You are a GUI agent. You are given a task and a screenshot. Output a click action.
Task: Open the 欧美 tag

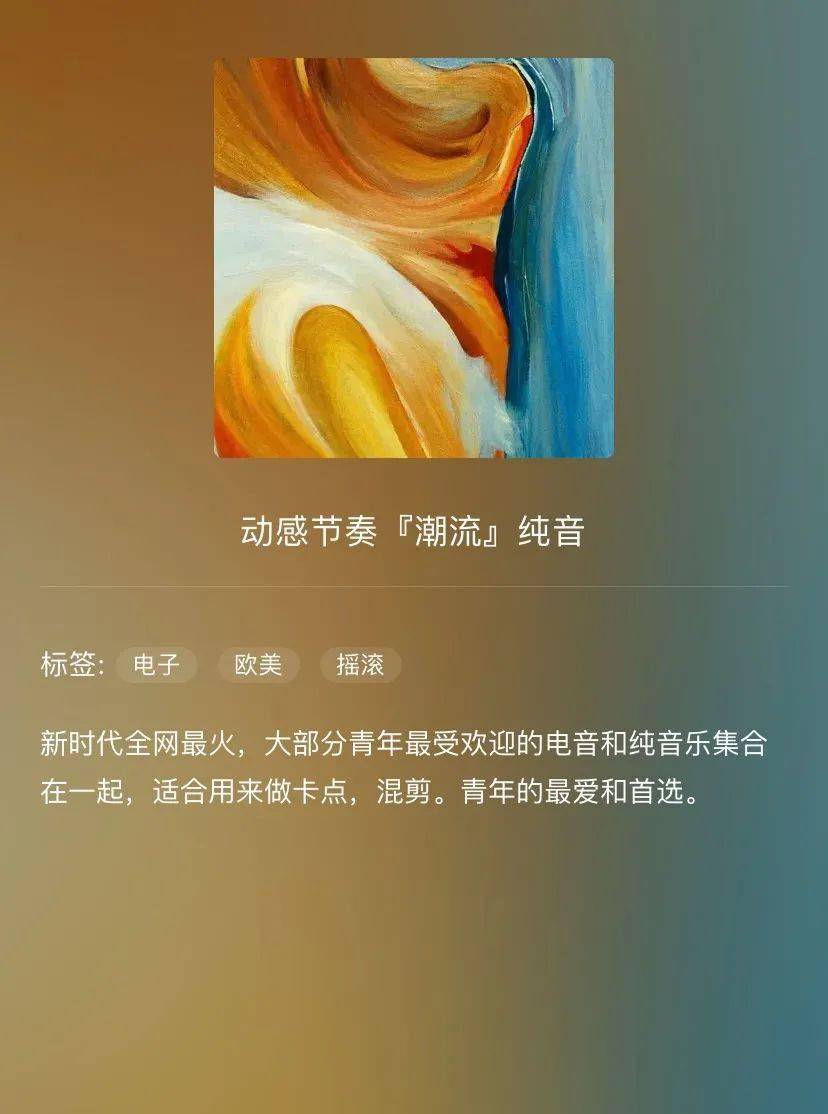[x=259, y=665]
